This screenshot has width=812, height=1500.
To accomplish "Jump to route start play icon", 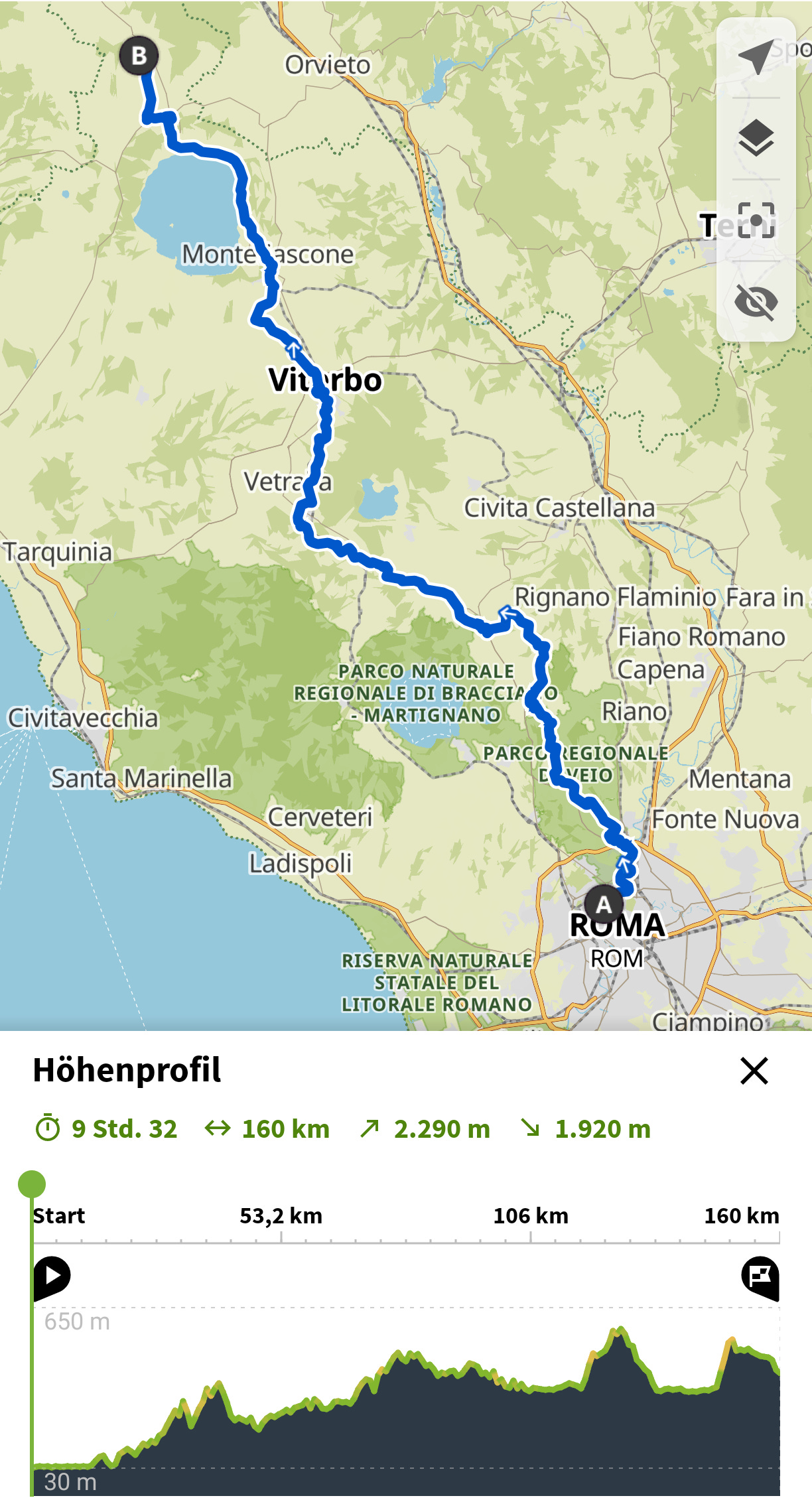I will point(52,1275).
